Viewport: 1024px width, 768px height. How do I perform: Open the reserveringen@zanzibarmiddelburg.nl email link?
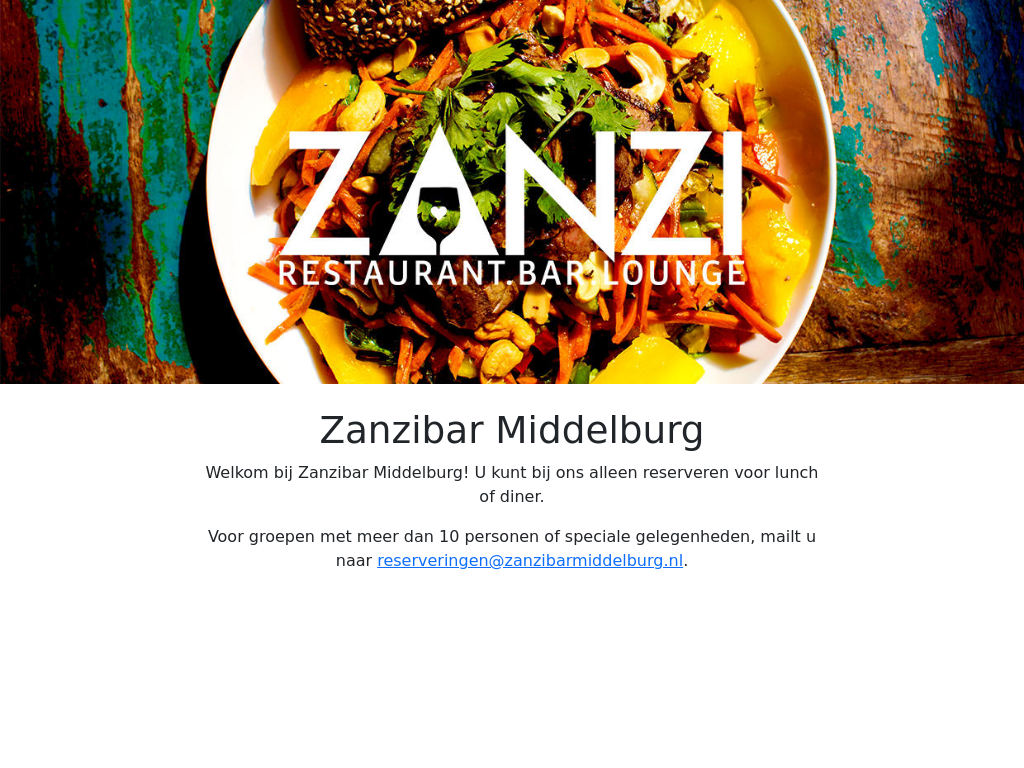pos(529,561)
